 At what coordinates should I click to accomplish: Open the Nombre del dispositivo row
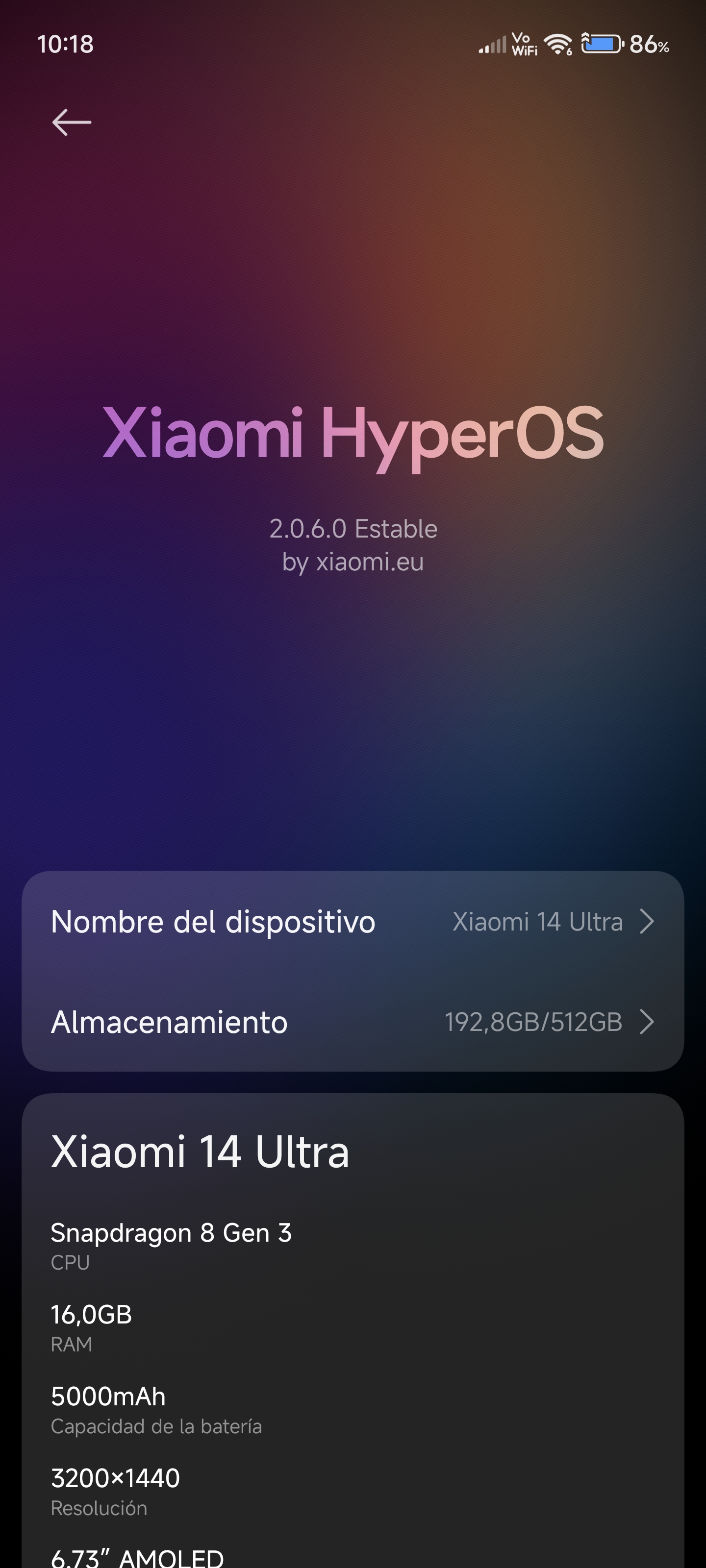click(x=353, y=922)
